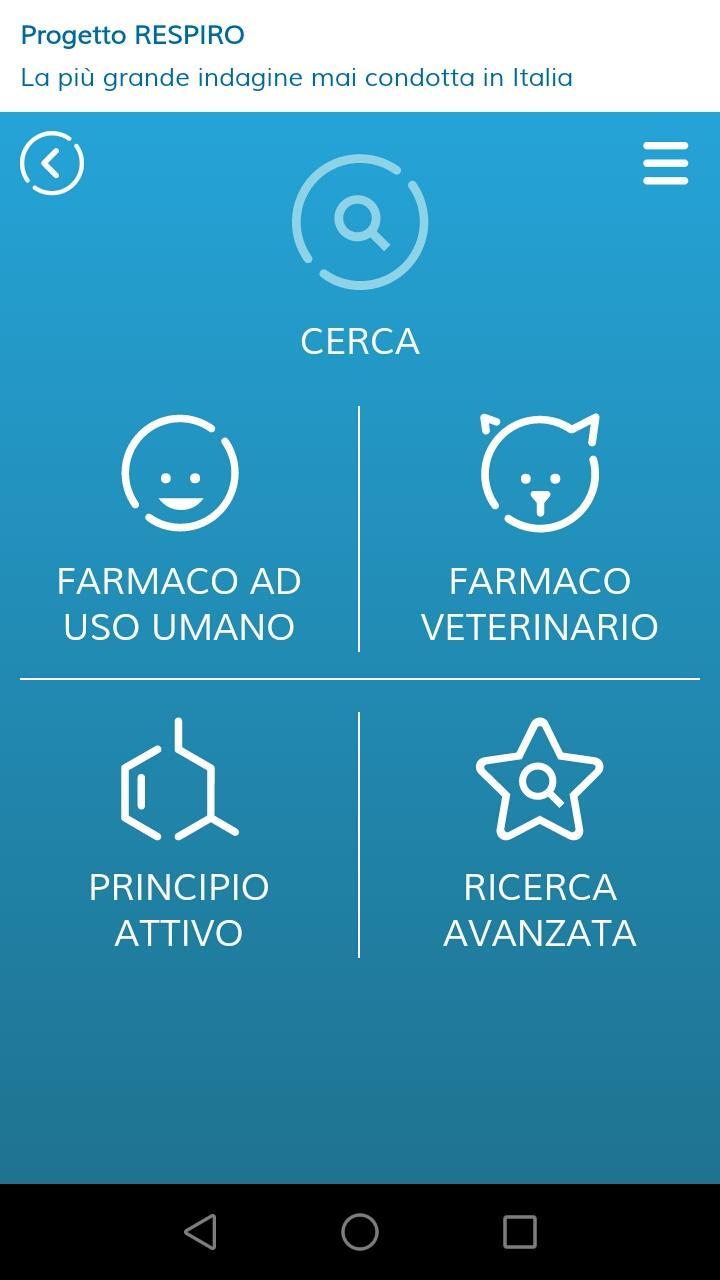Image resolution: width=720 pixels, height=1280 pixels.
Task: Tap the cat face veterinary medicine icon
Action: 541,470
